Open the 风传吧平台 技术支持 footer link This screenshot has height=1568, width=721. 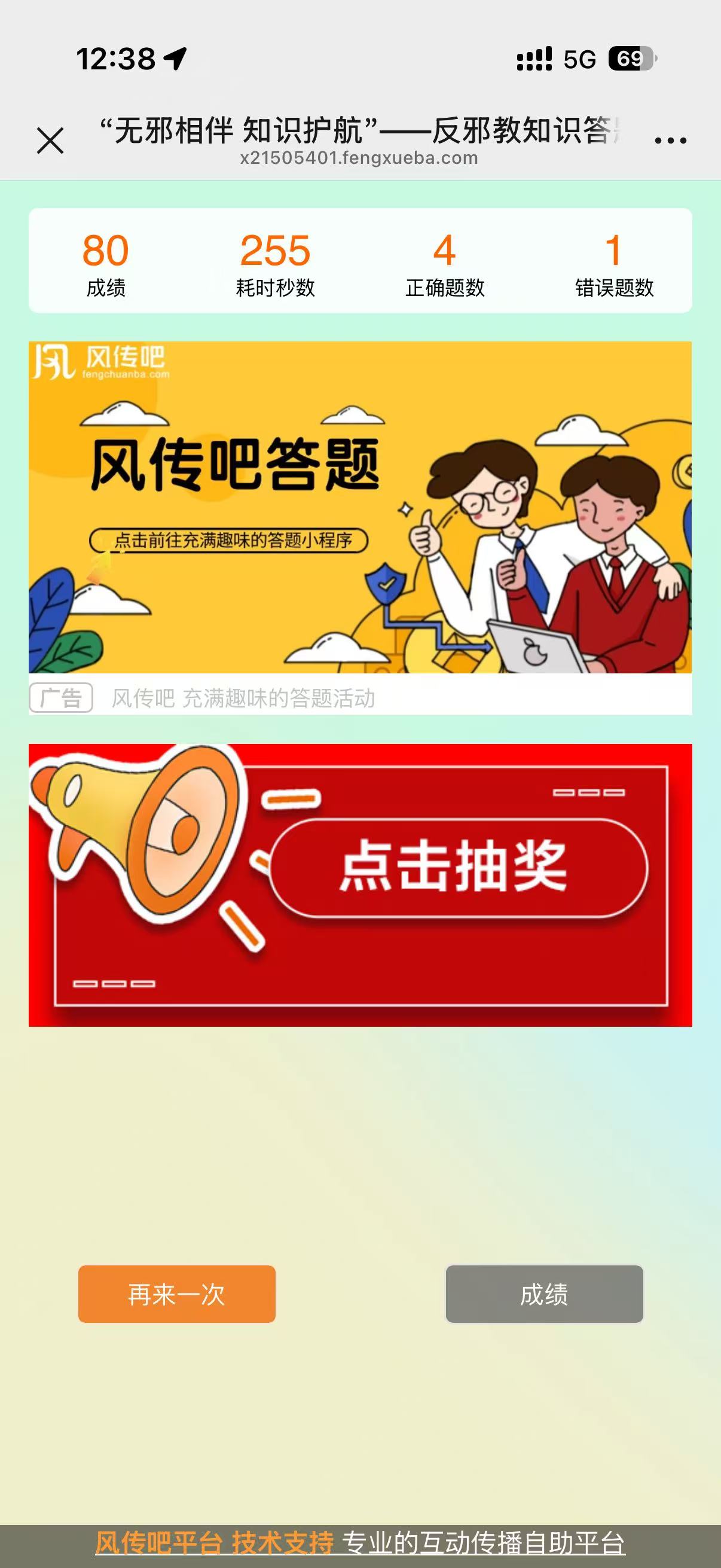coord(215,1543)
